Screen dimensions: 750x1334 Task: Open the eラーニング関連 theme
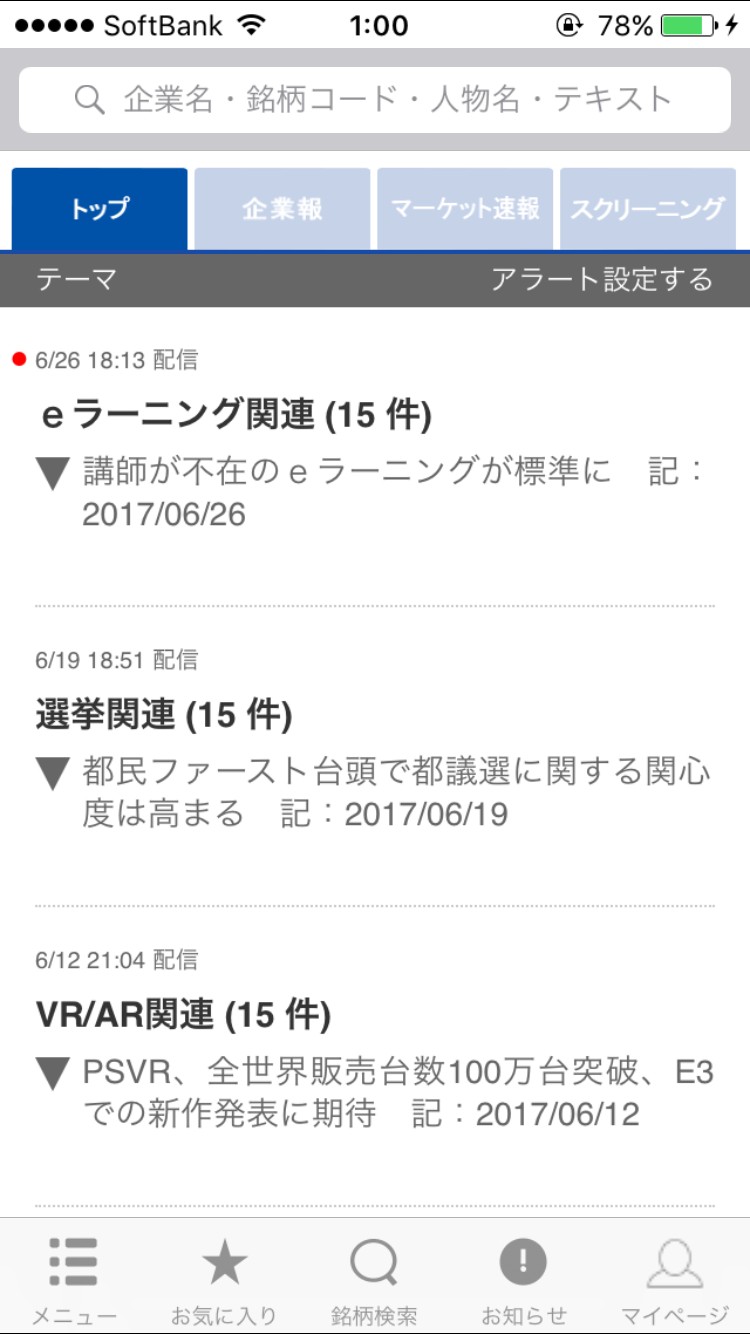point(236,415)
